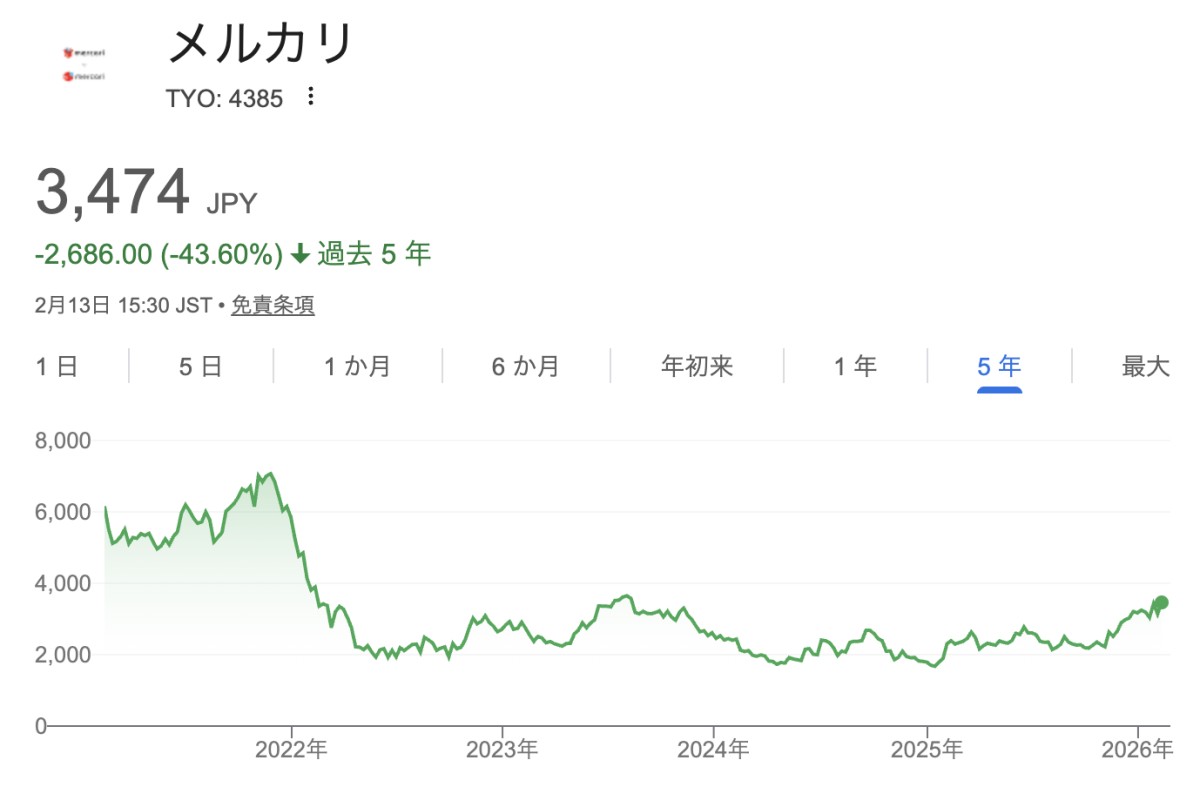Screen dimensions: 1200x787
Task: Open the 免責条項 disclaimer link
Action: [x=273, y=306]
